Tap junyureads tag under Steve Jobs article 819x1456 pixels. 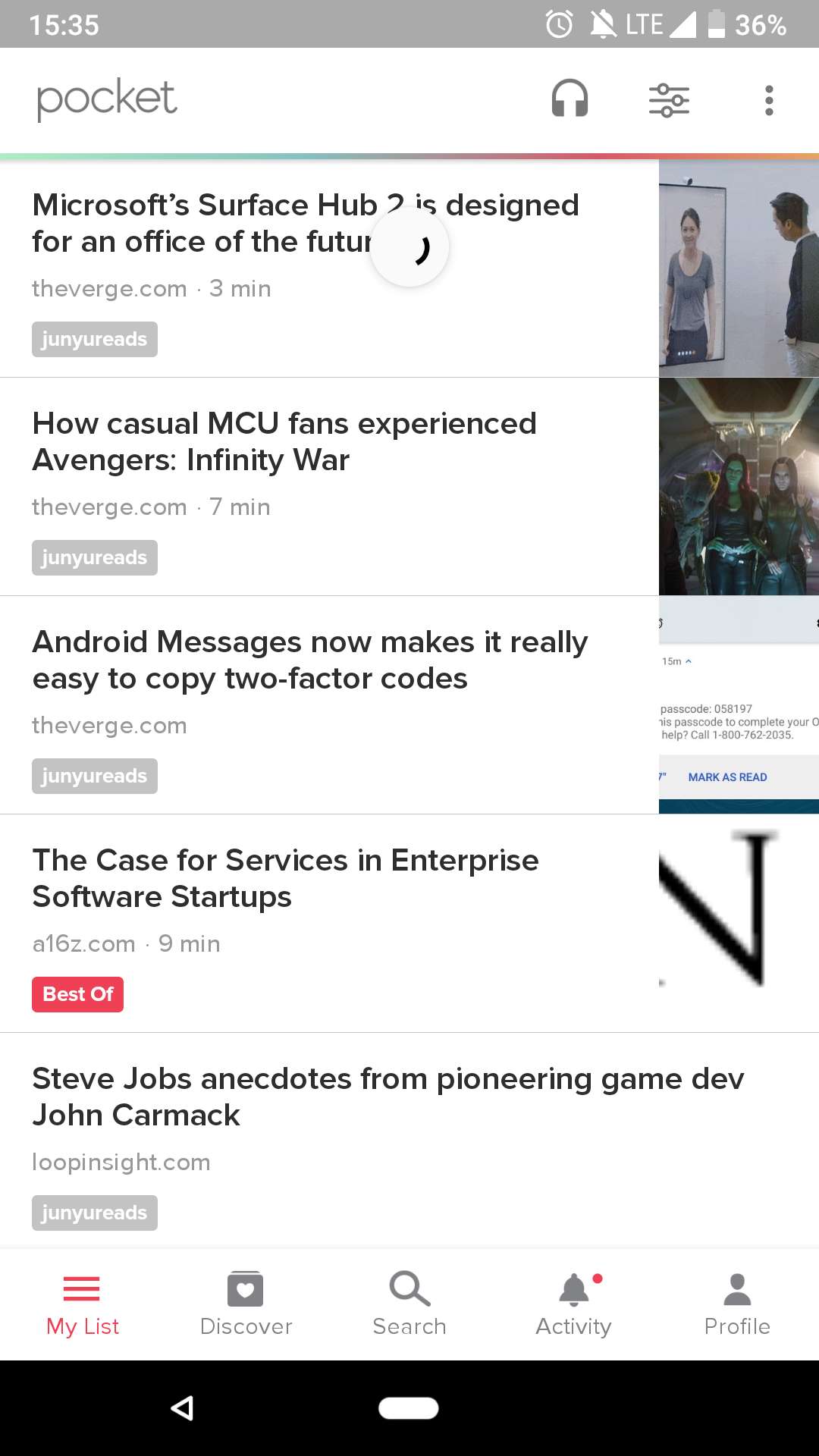[x=95, y=1213]
